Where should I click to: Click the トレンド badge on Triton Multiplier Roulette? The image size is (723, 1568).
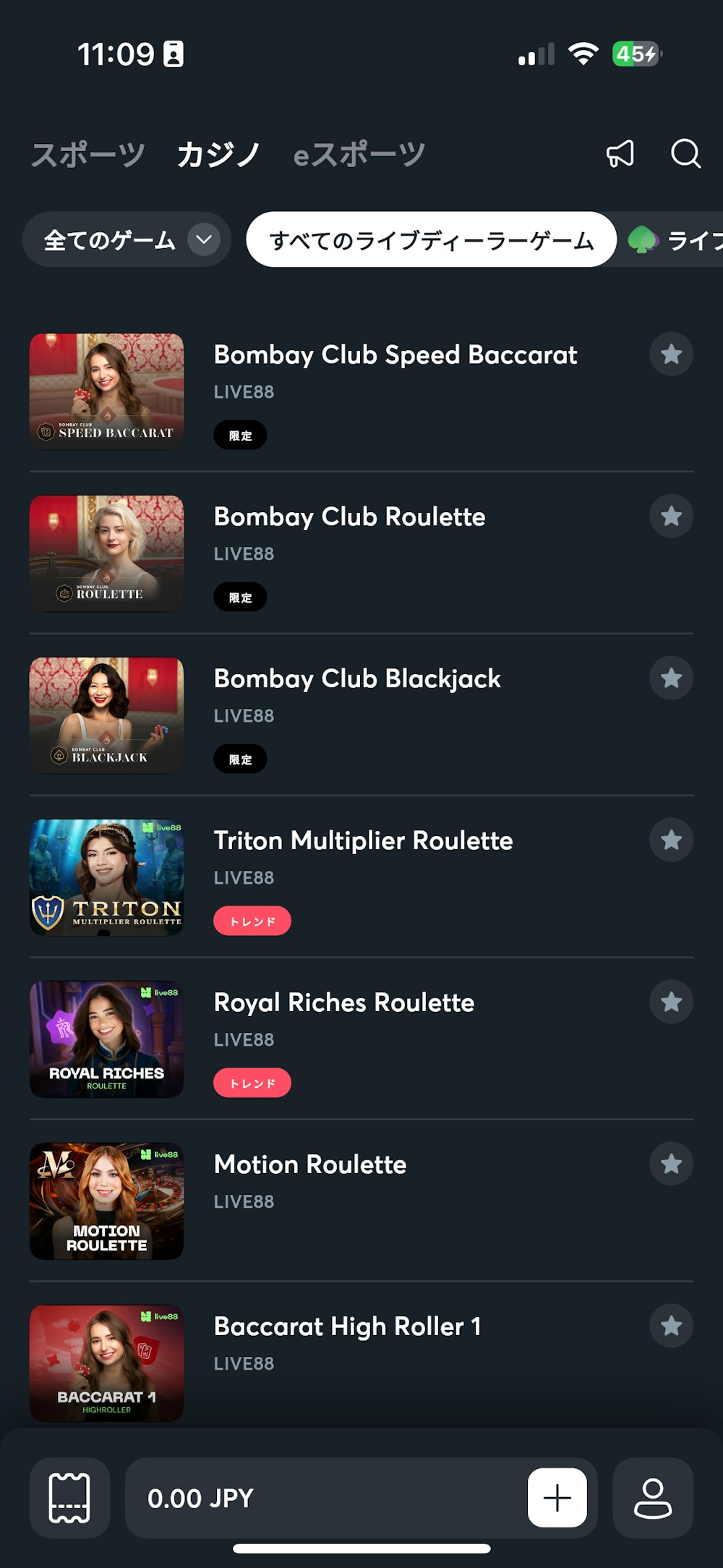(252, 921)
